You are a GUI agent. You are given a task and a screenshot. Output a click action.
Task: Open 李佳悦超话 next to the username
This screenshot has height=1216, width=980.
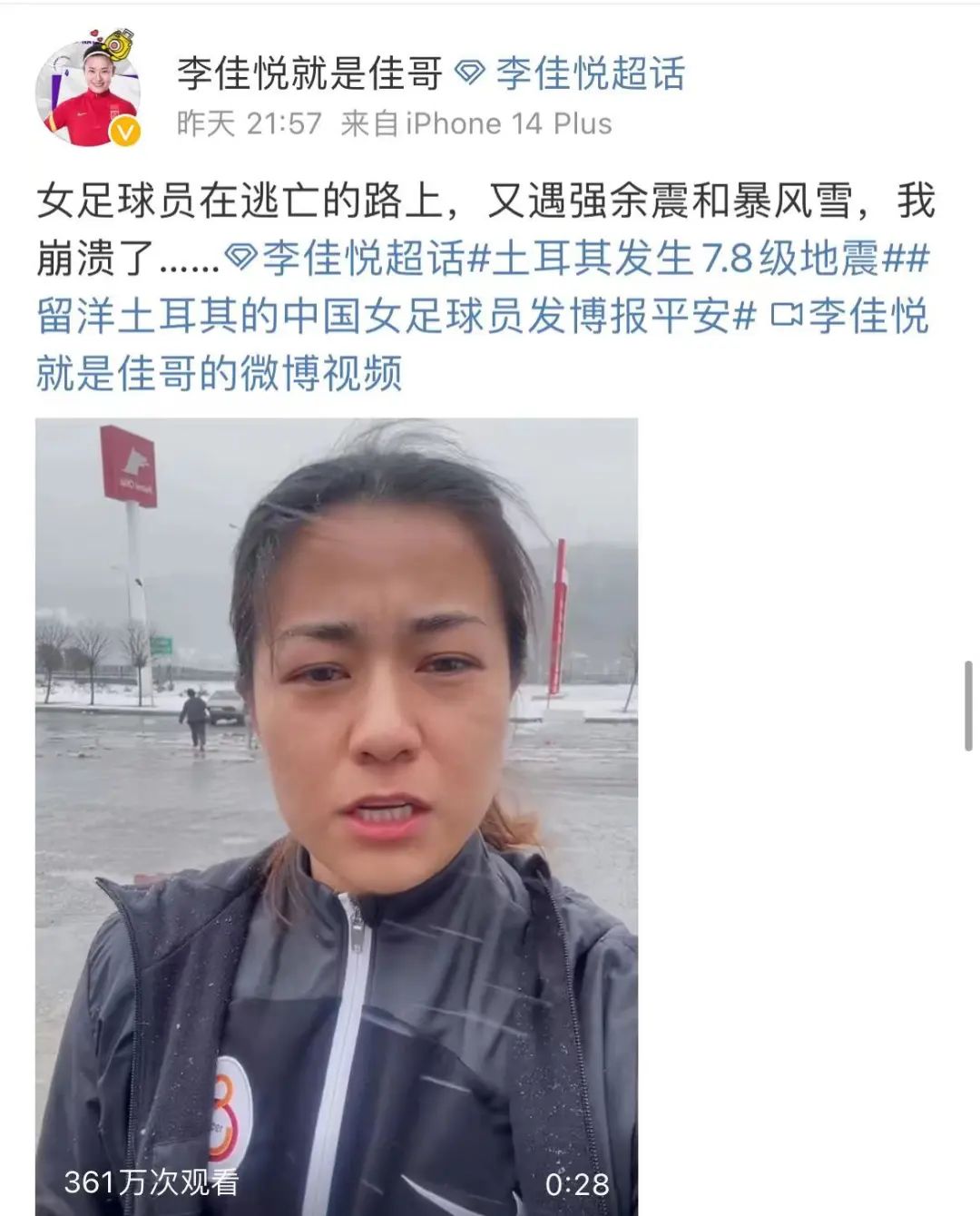click(588, 74)
